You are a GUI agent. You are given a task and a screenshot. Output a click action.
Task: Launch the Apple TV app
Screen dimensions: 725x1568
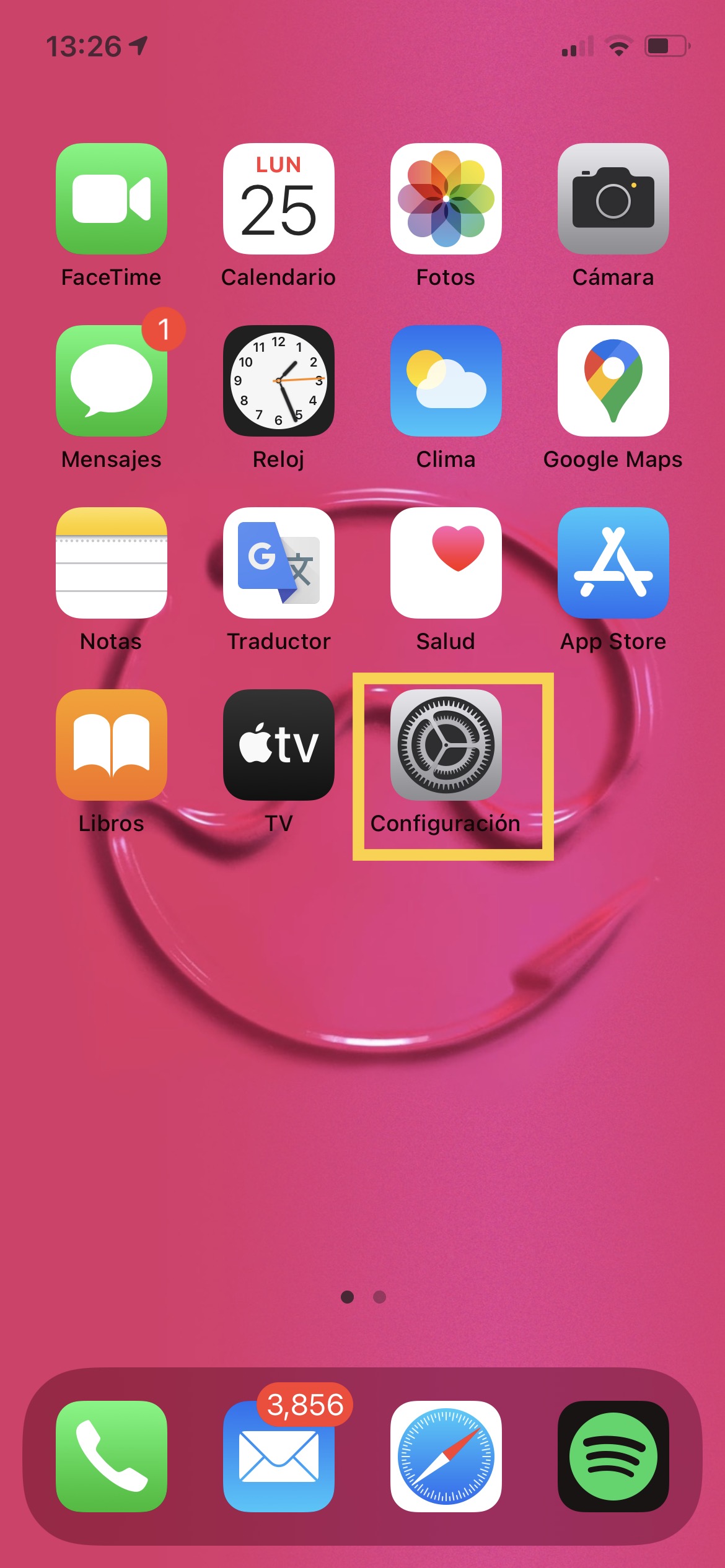[279, 745]
